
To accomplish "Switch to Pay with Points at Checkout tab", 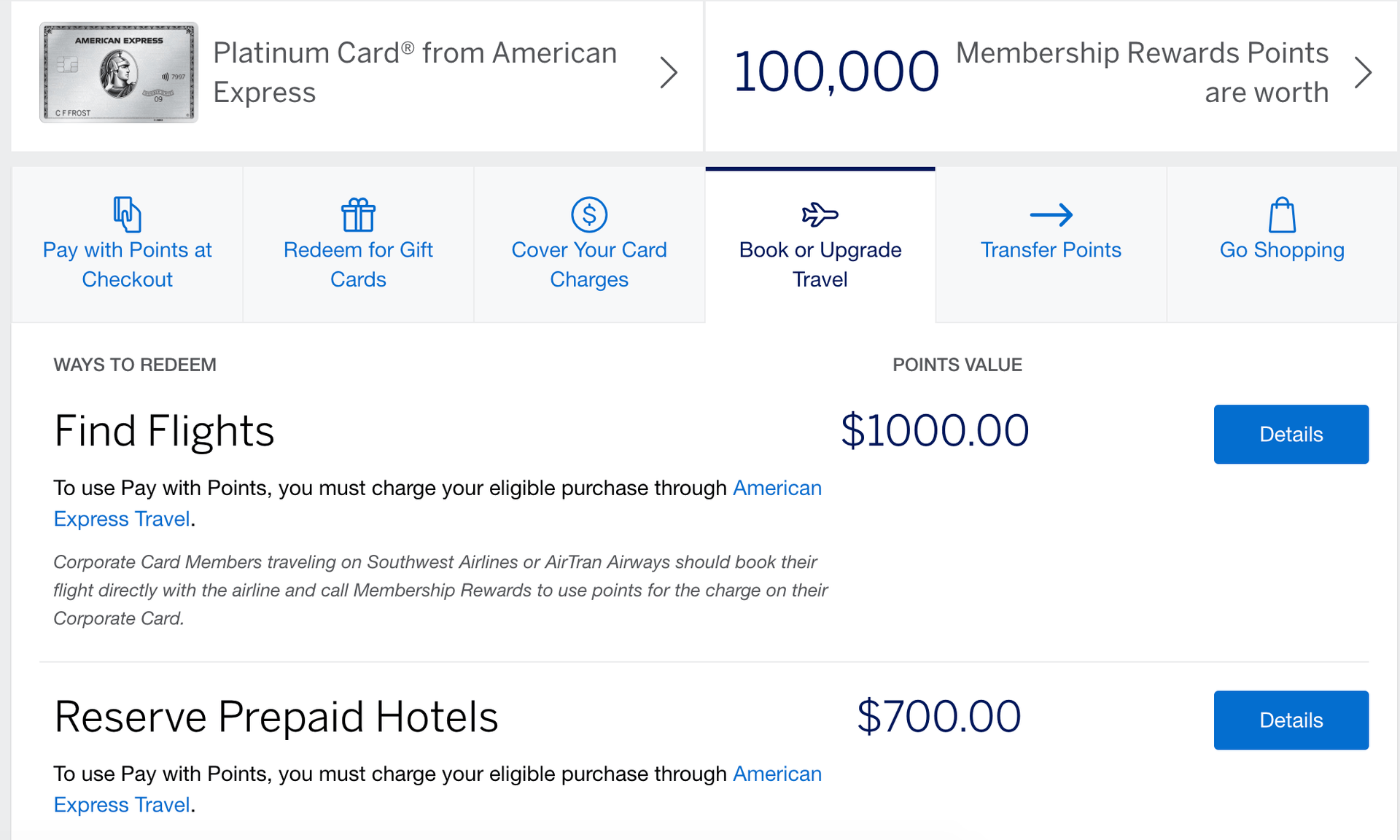I will click(127, 245).
